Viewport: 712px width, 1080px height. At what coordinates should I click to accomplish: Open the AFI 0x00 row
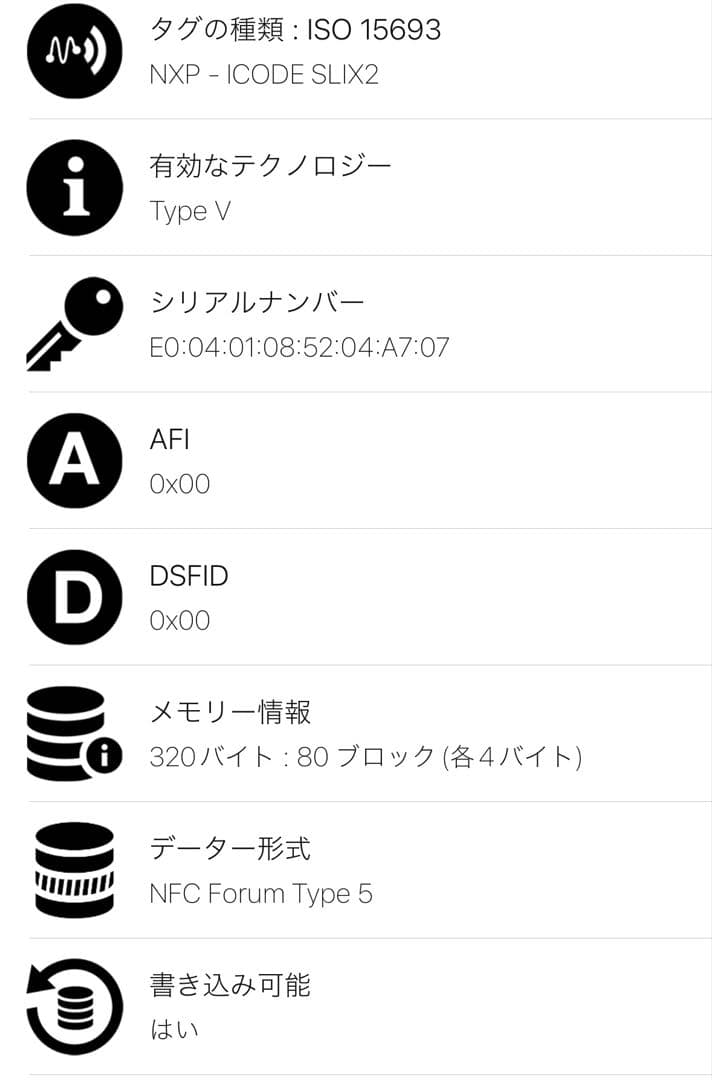click(356, 460)
